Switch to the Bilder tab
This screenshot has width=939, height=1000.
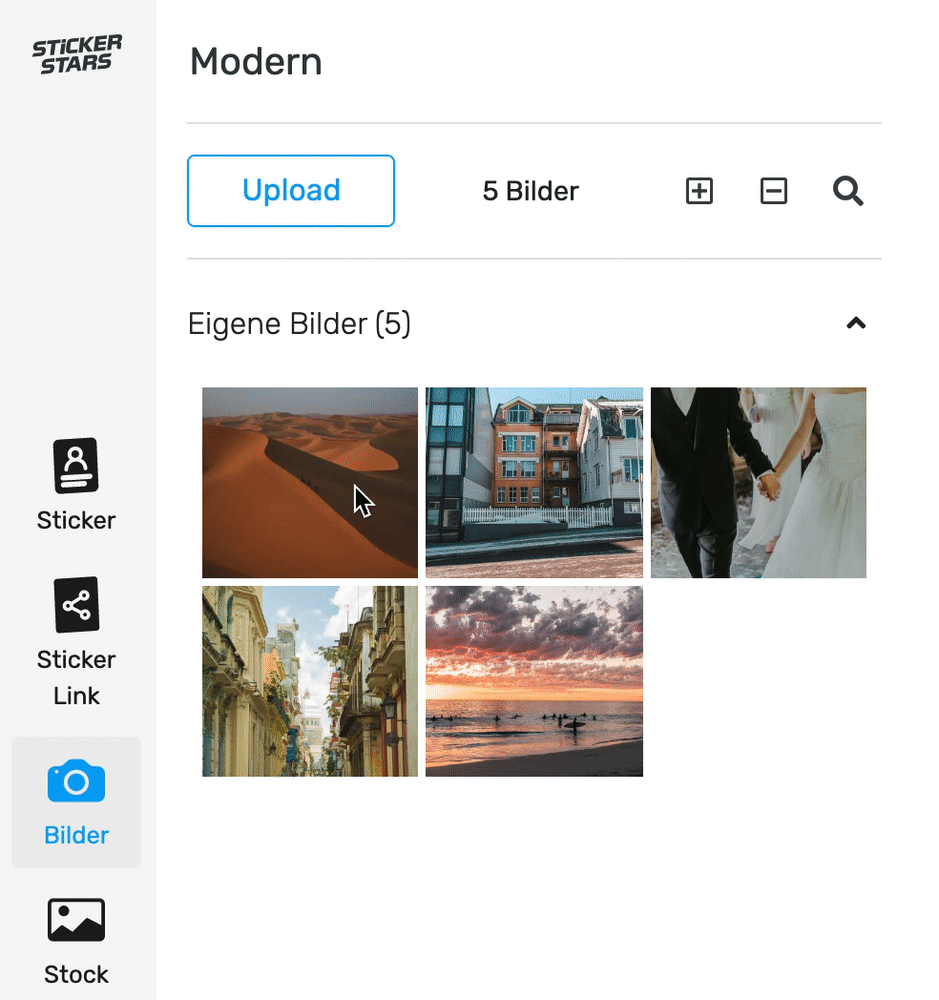[x=76, y=803]
